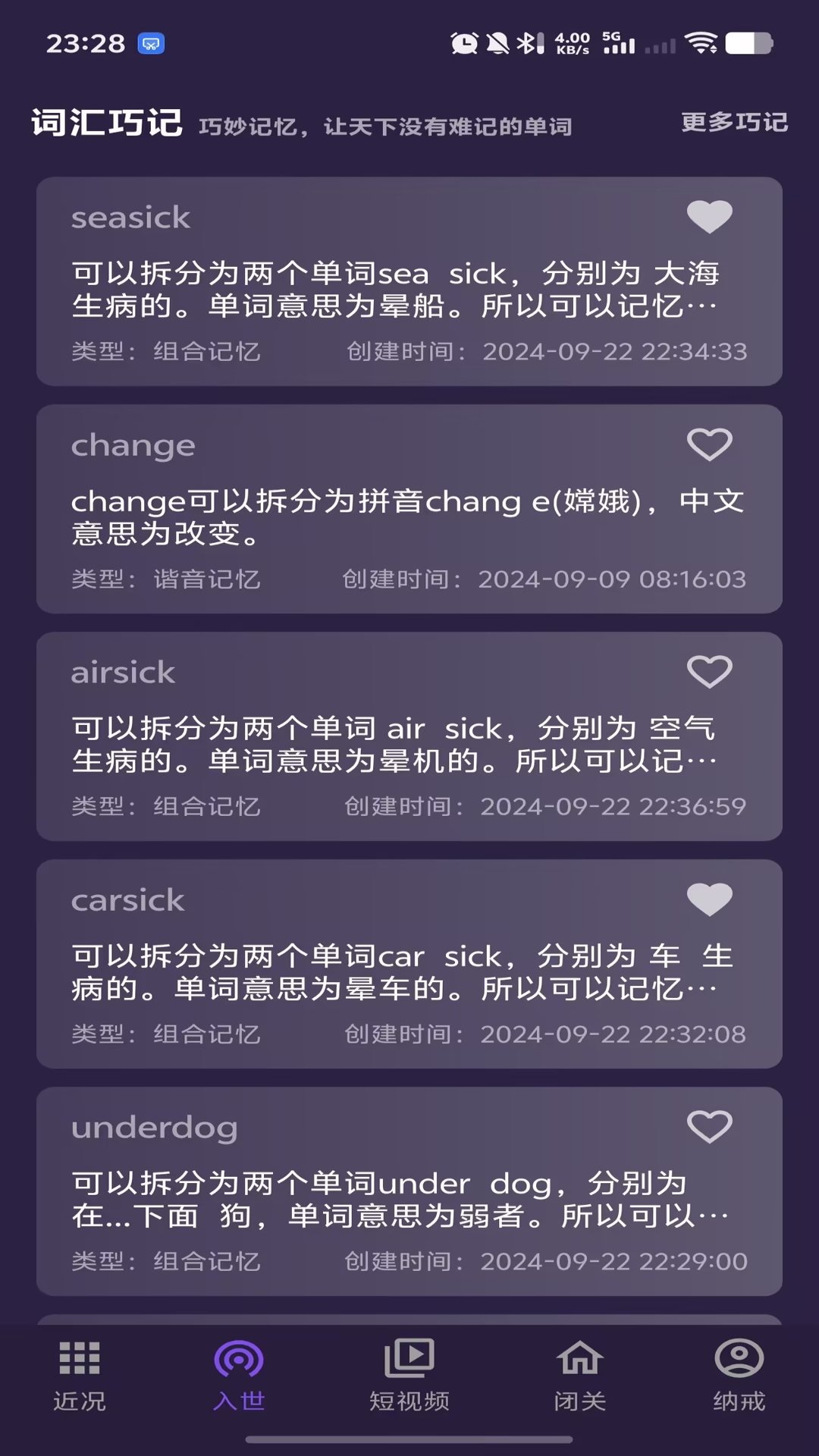The height and width of the screenshot is (1456, 819).
Task: View the change mnemonic details
Action: click(394, 517)
